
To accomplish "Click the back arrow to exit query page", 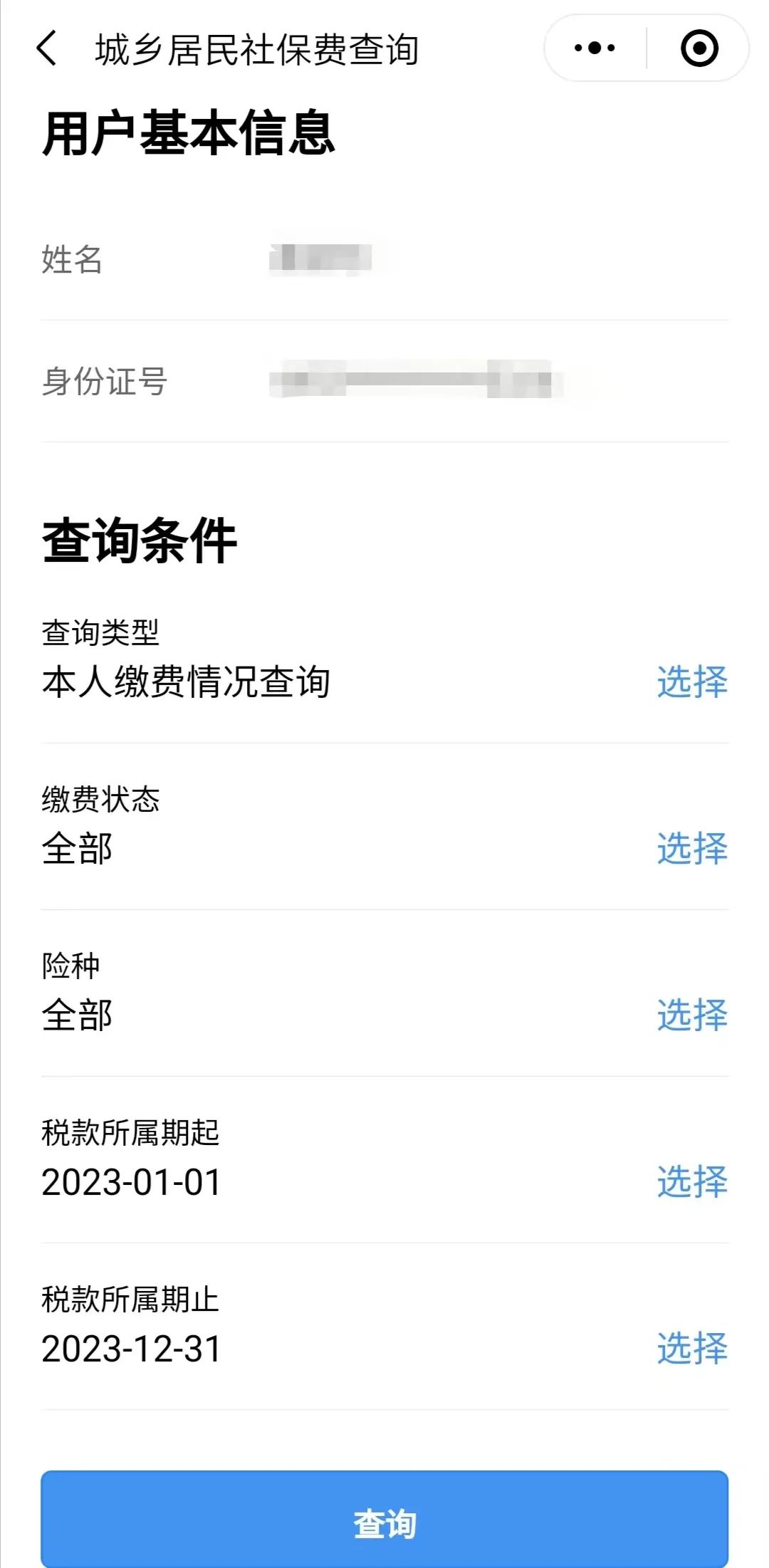I will click(x=47, y=48).
